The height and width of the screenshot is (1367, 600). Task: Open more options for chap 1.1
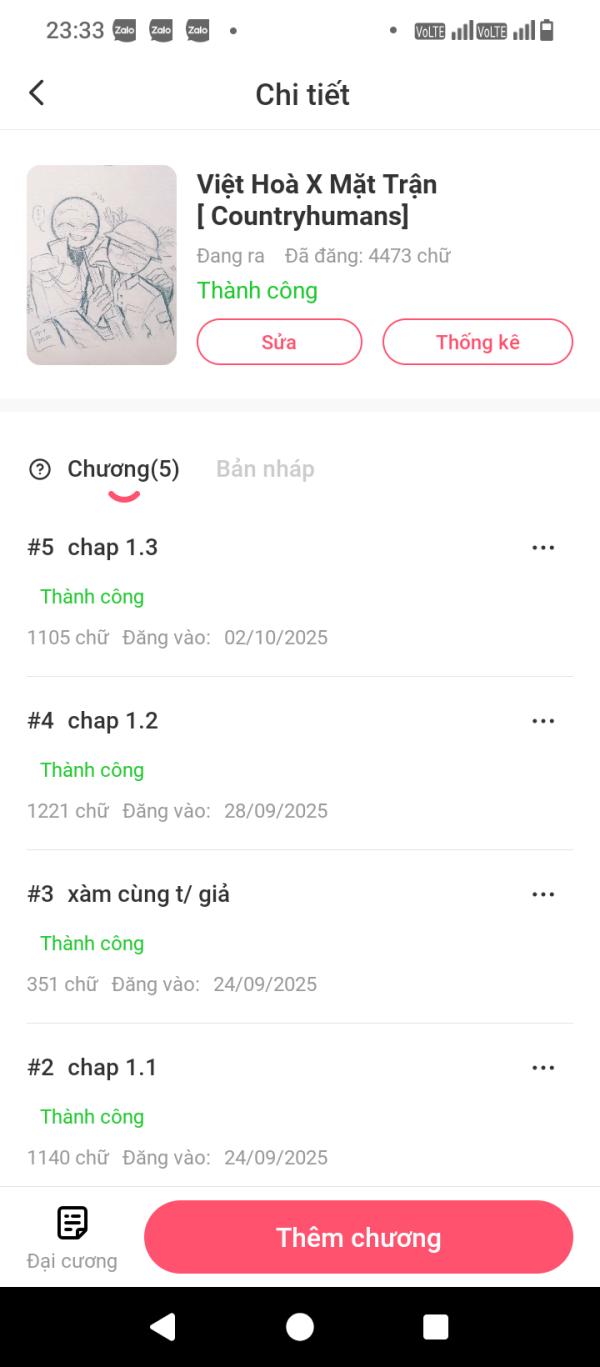click(x=543, y=1067)
